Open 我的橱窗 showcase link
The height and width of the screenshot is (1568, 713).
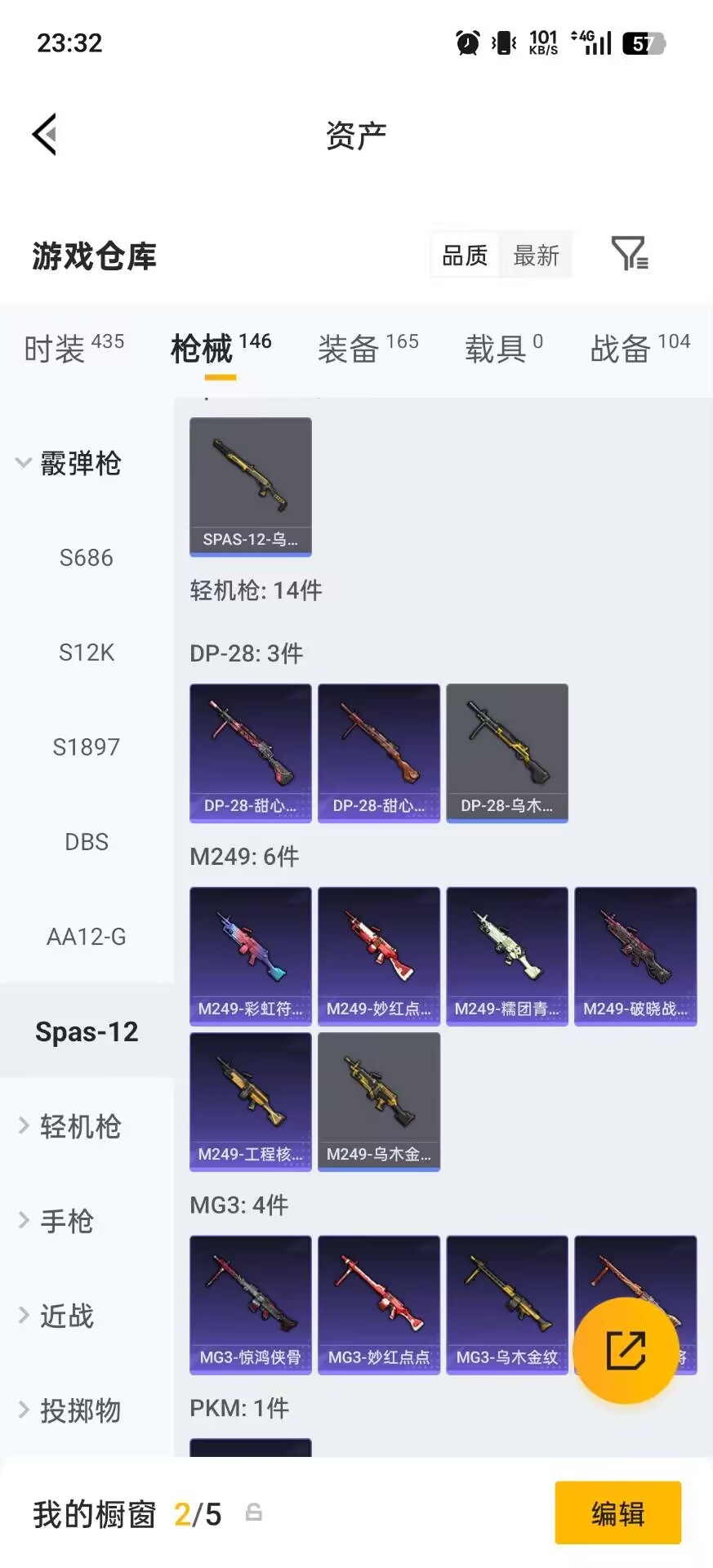[x=94, y=1512]
